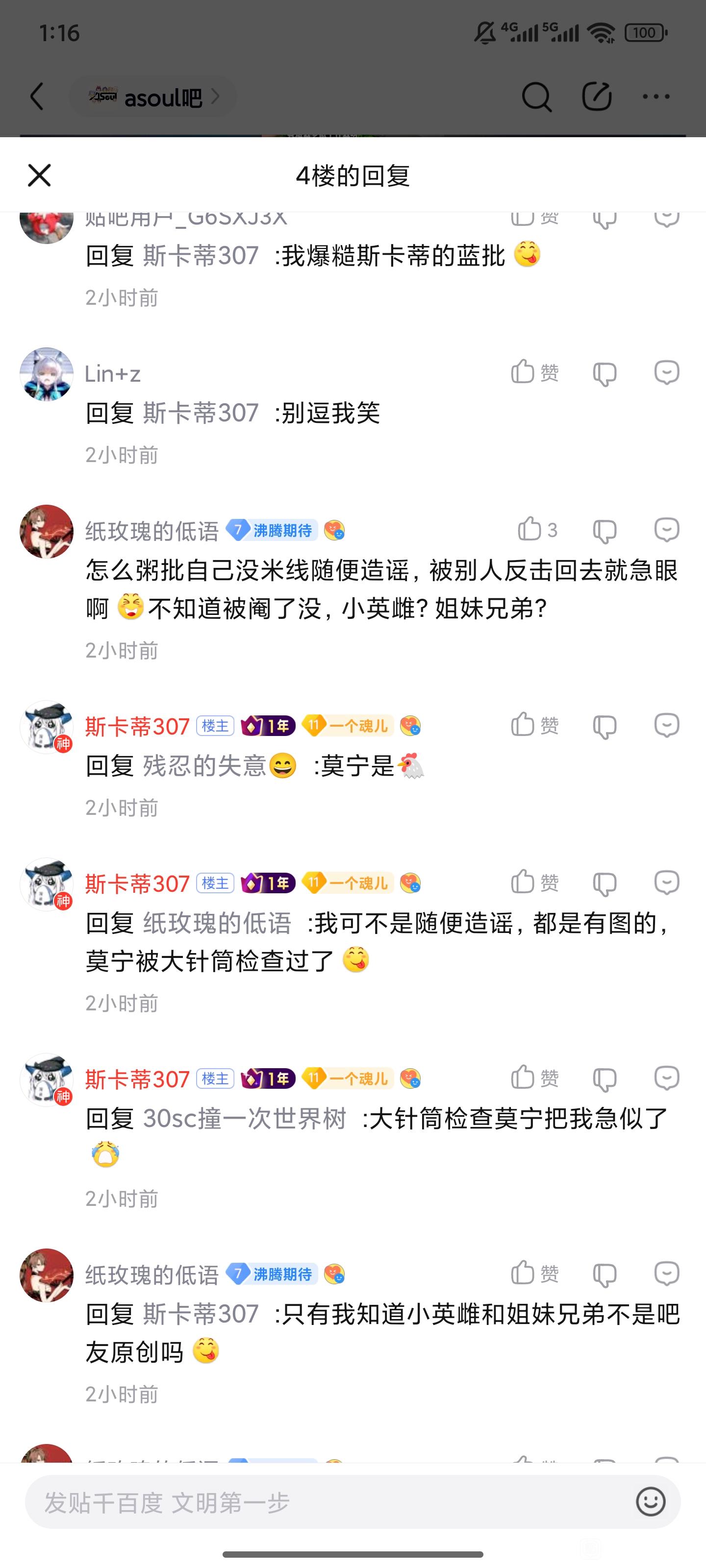The image size is (706, 1568).
Task: Close the 4楼的回复 panel
Action: coord(40,175)
